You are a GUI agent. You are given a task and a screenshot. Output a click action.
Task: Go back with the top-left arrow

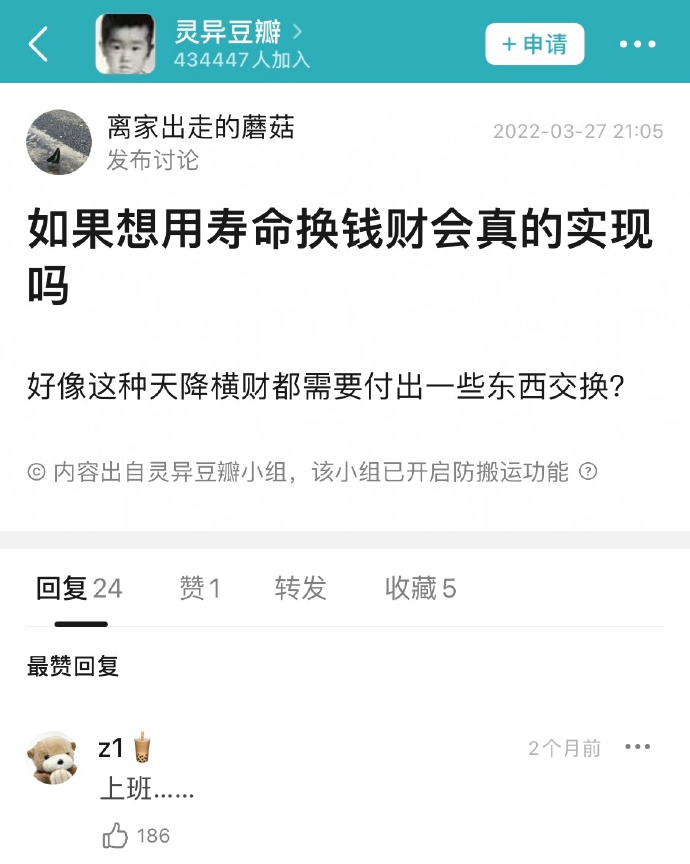[38, 44]
